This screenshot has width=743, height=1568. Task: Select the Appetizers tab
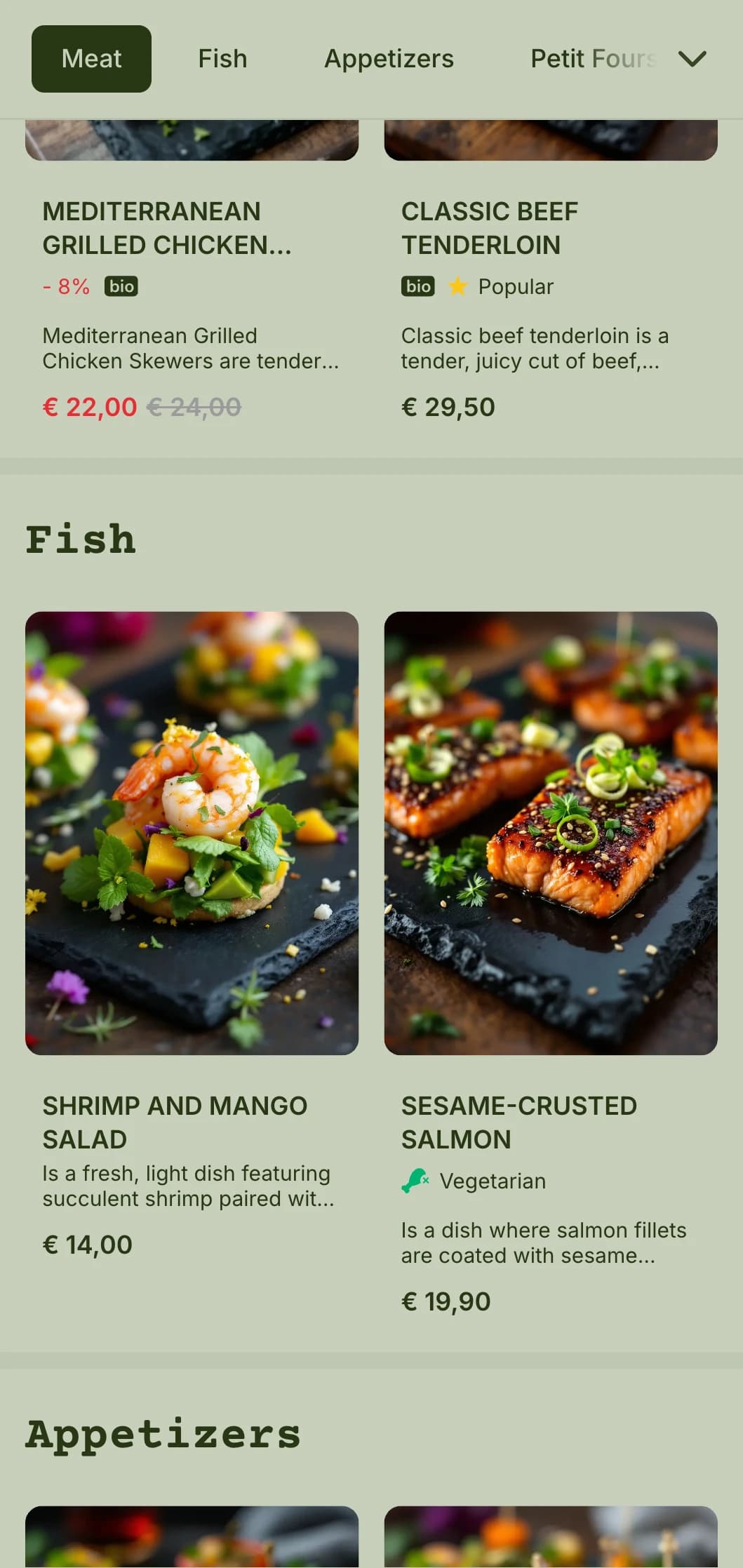(x=388, y=59)
